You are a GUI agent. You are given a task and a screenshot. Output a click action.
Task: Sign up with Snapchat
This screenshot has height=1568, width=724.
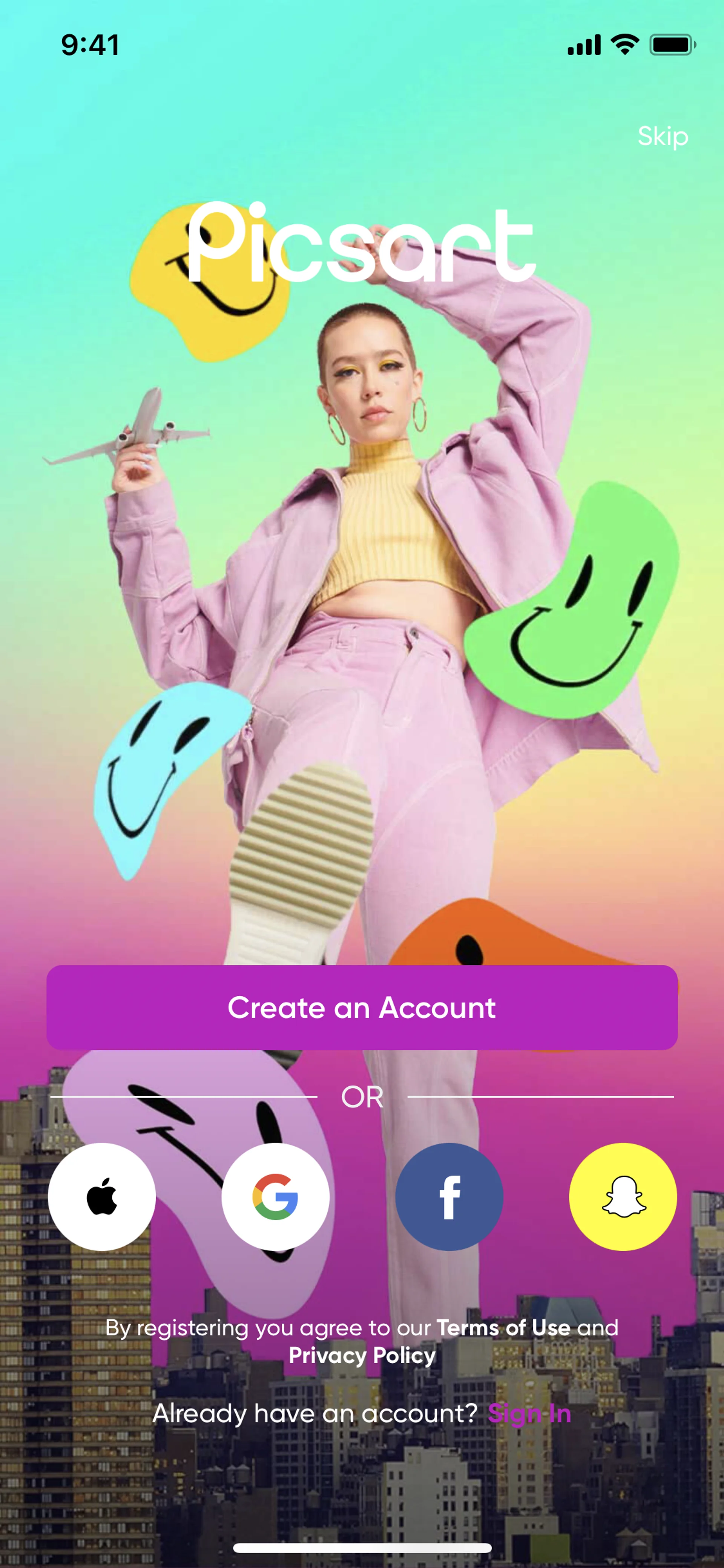[623, 1196]
